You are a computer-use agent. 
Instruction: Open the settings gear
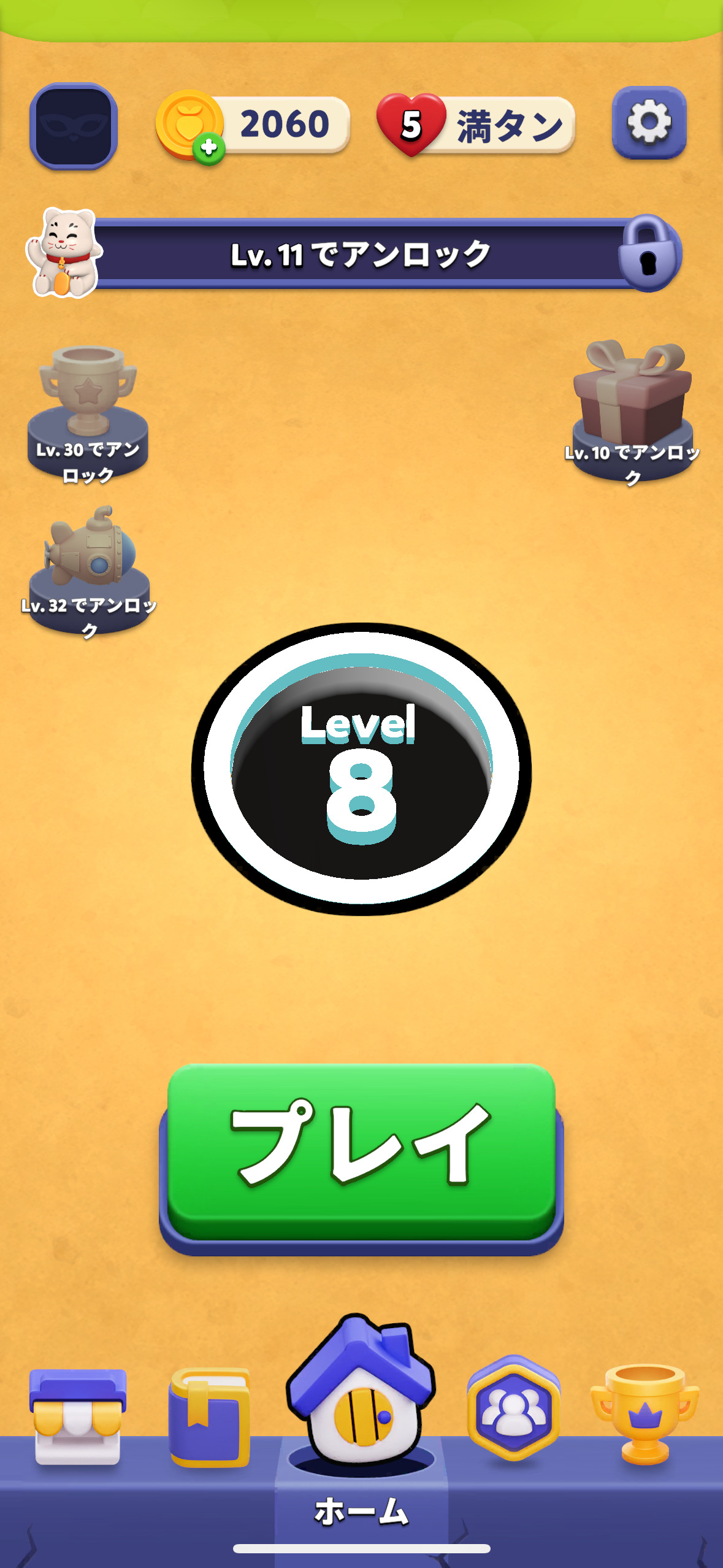point(649,123)
